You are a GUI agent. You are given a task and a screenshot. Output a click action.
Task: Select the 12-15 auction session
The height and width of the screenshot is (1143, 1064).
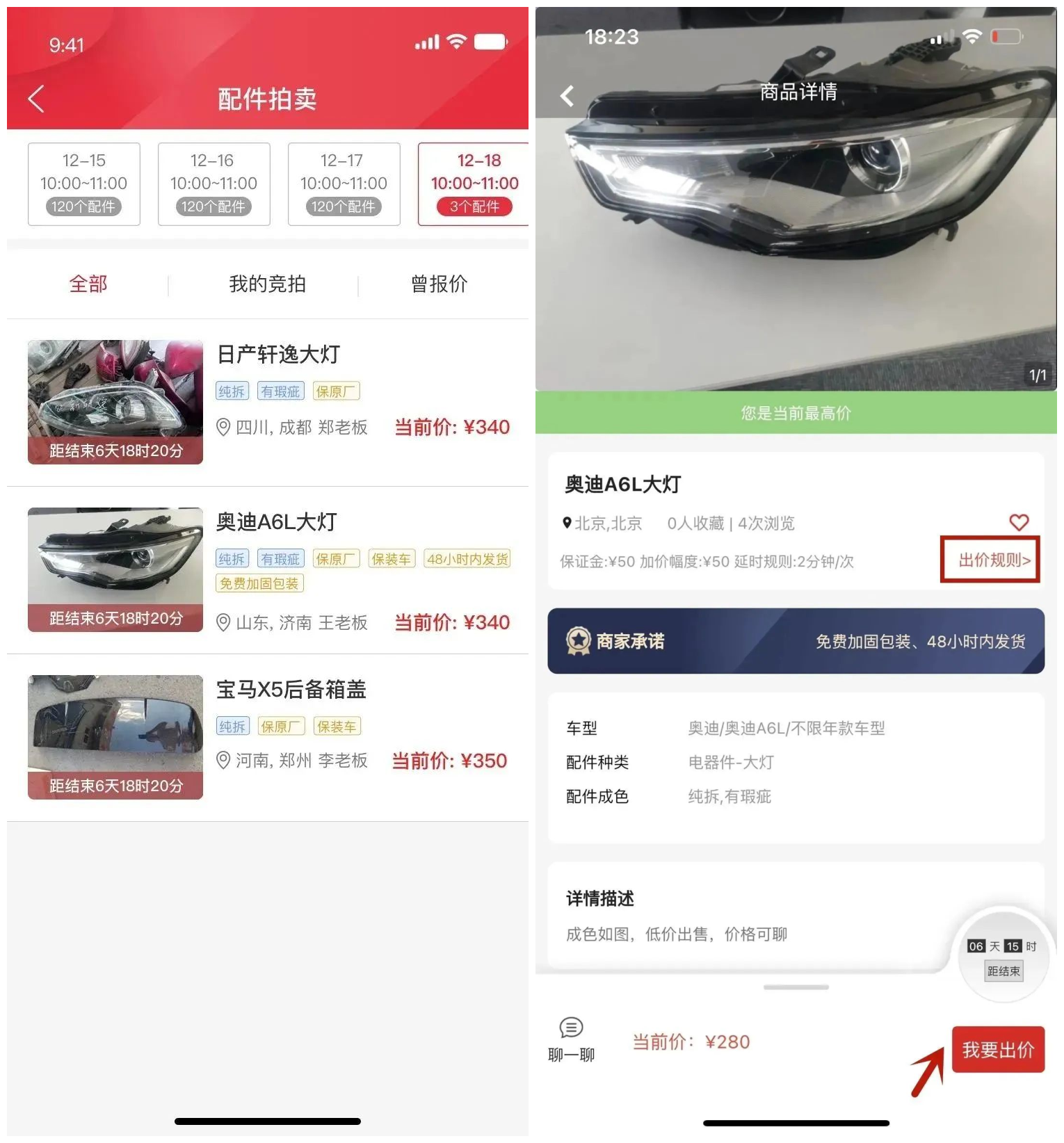tap(83, 184)
